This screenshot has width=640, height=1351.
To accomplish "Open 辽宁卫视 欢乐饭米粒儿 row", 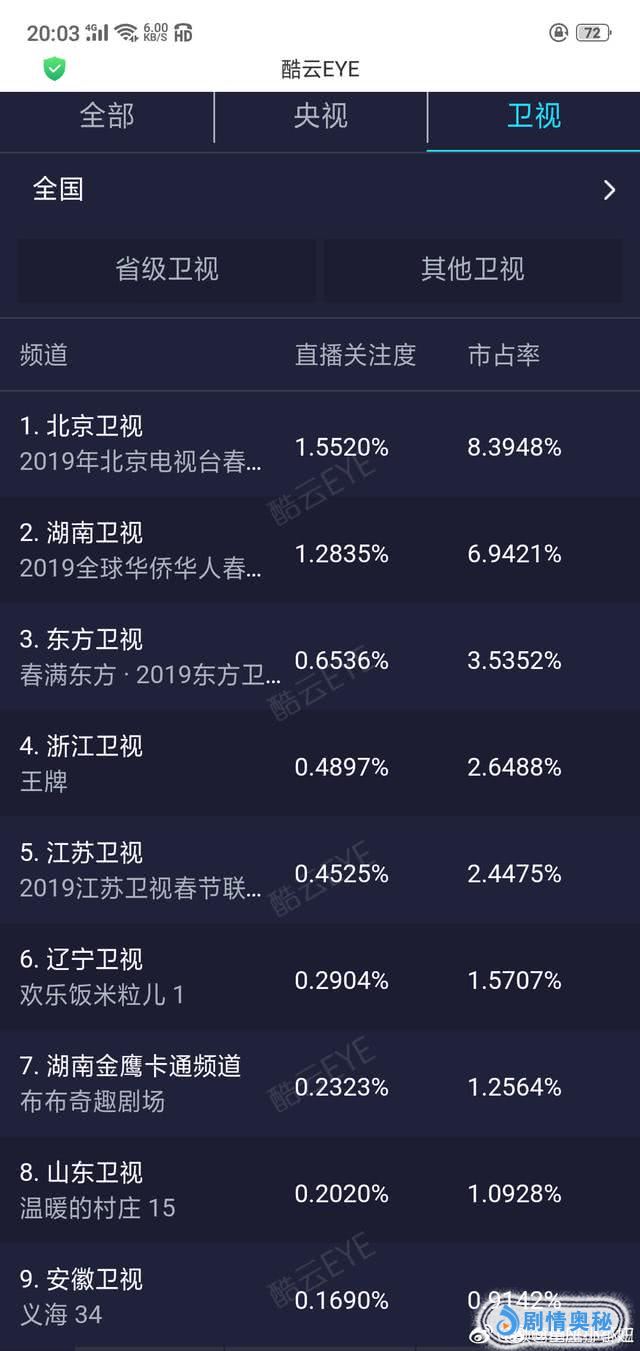I will pos(320,978).
